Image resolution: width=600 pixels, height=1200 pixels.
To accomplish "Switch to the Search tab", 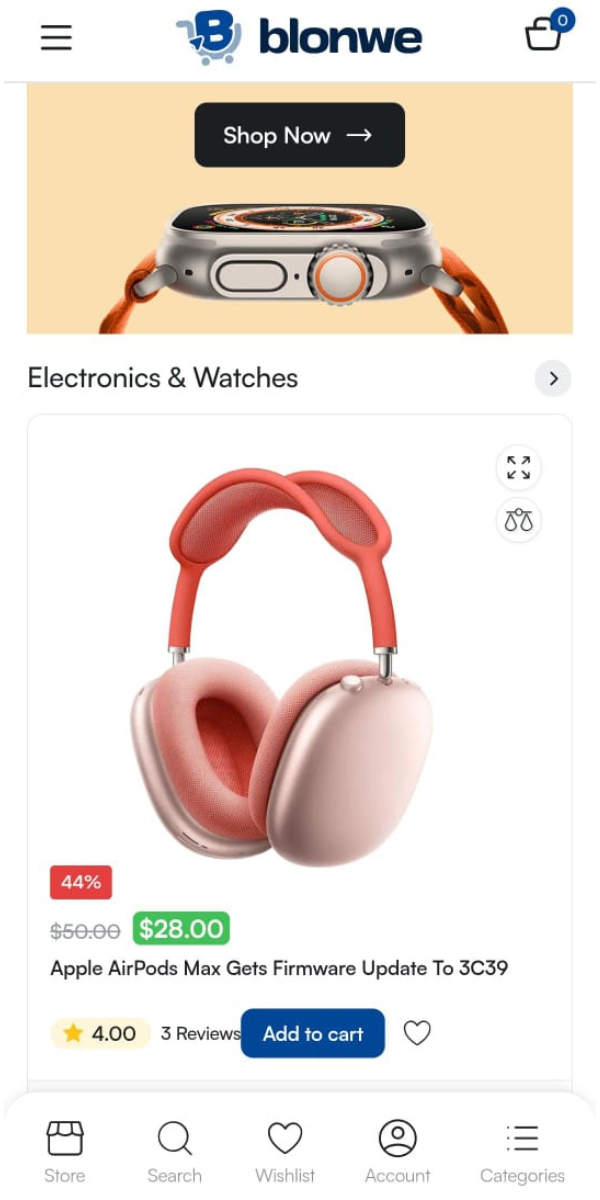I will (x=174, y=1152).
